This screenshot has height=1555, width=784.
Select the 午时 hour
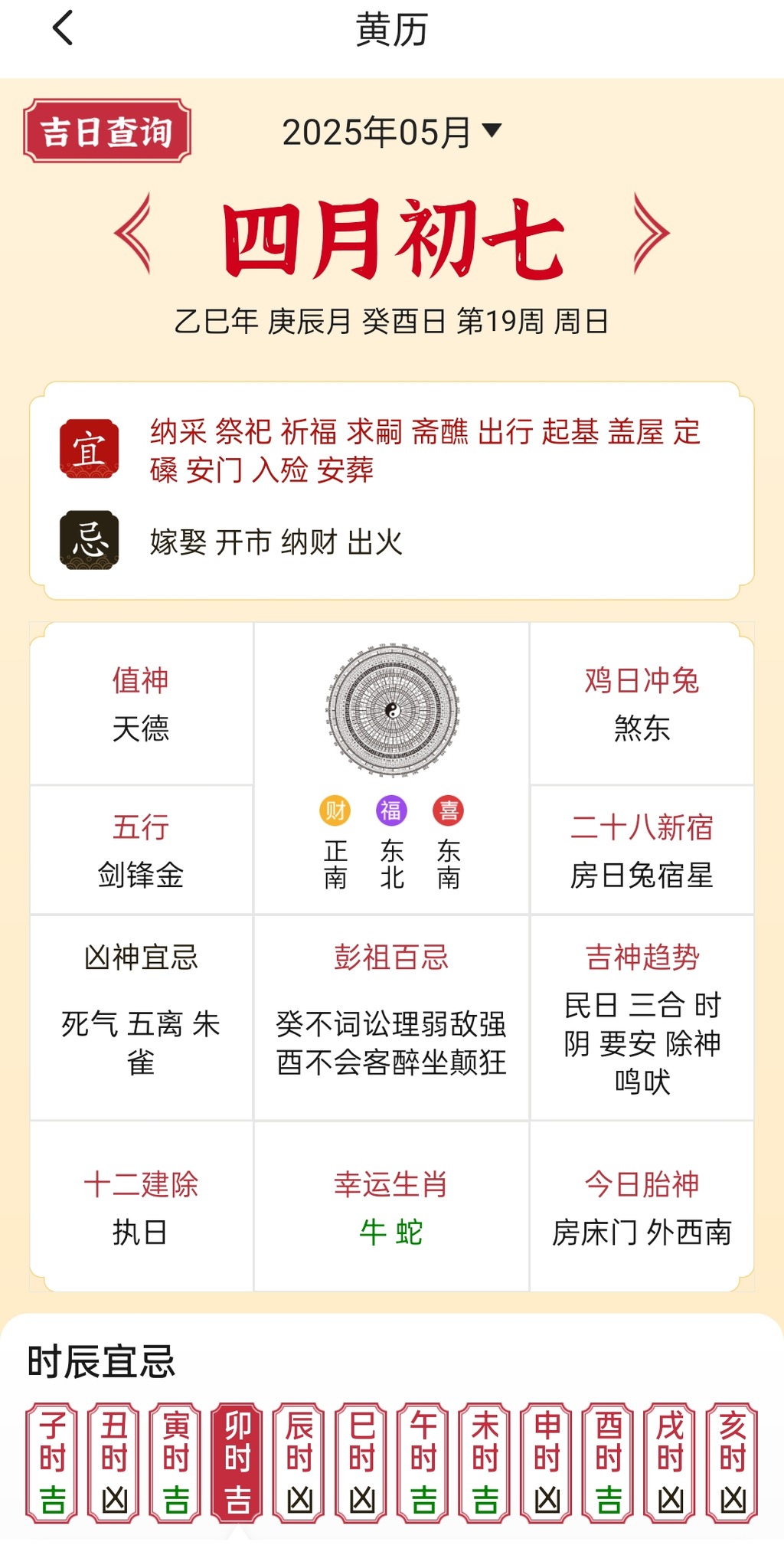click(423, 1462)
